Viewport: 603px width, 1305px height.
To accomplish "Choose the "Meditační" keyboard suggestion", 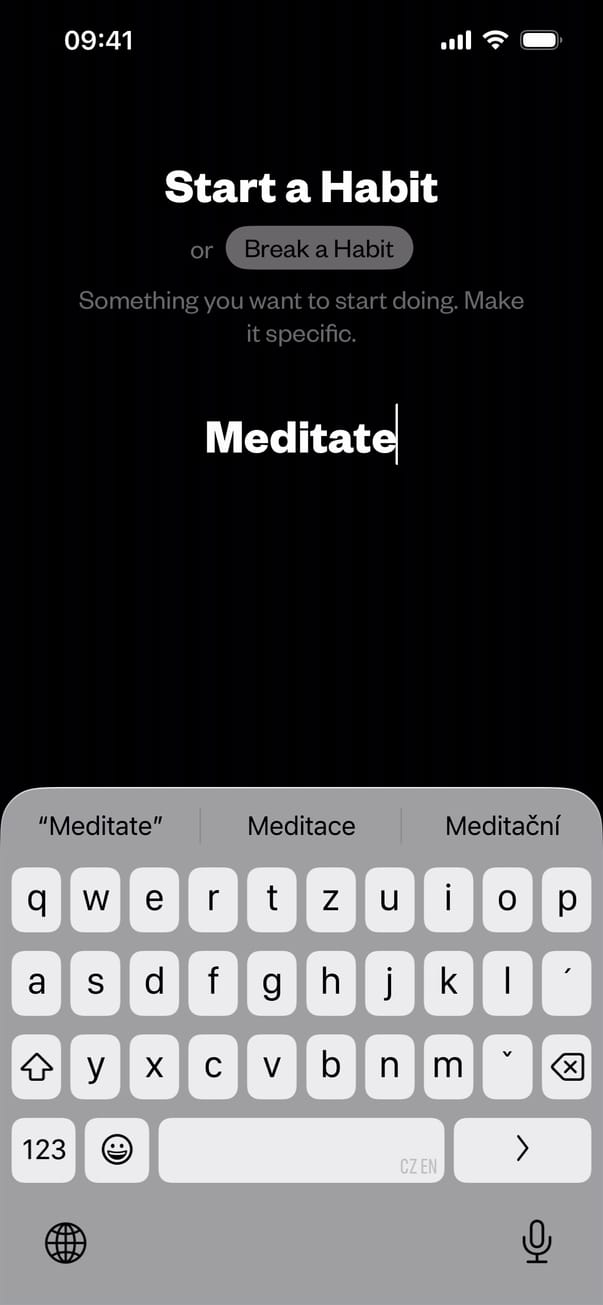I will [x=502, y=826].
